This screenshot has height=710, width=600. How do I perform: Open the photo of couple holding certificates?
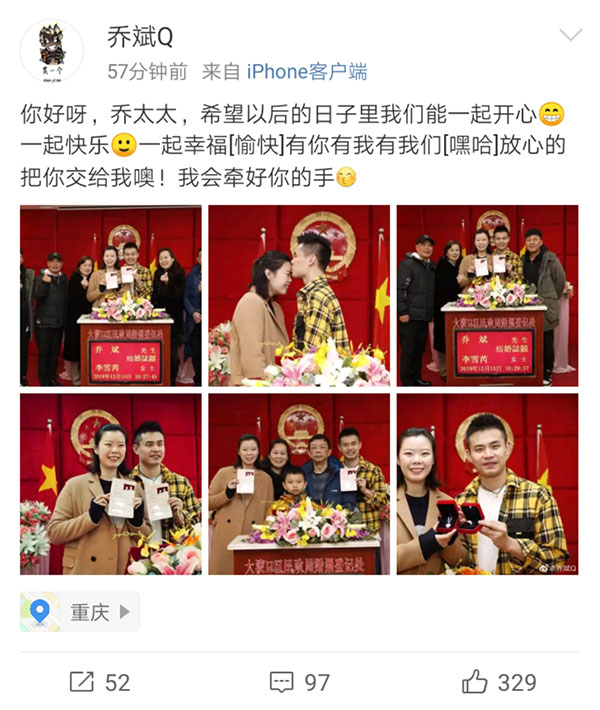tap(110, 483)
